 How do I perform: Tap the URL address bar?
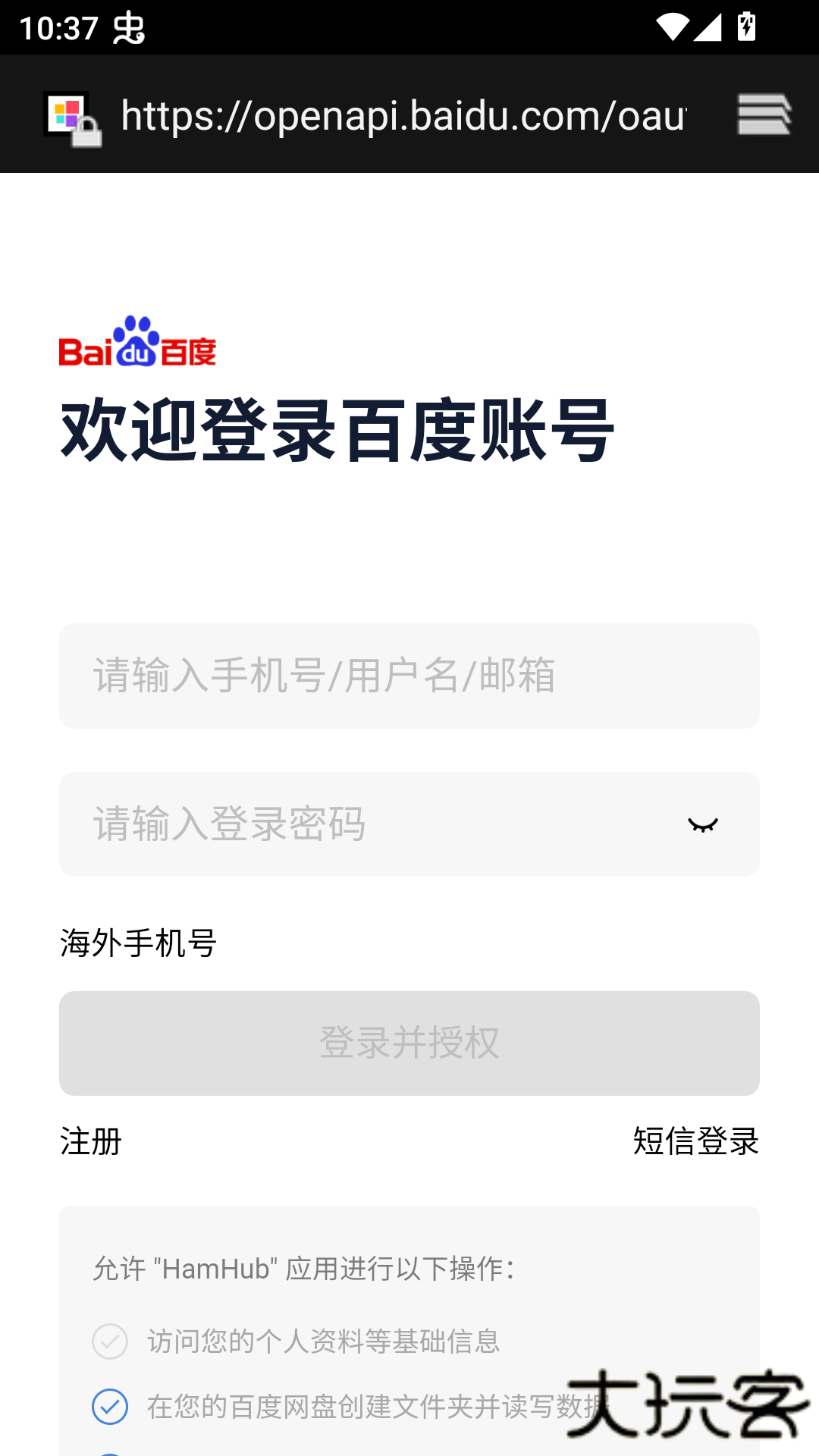[x=403, y=115]
